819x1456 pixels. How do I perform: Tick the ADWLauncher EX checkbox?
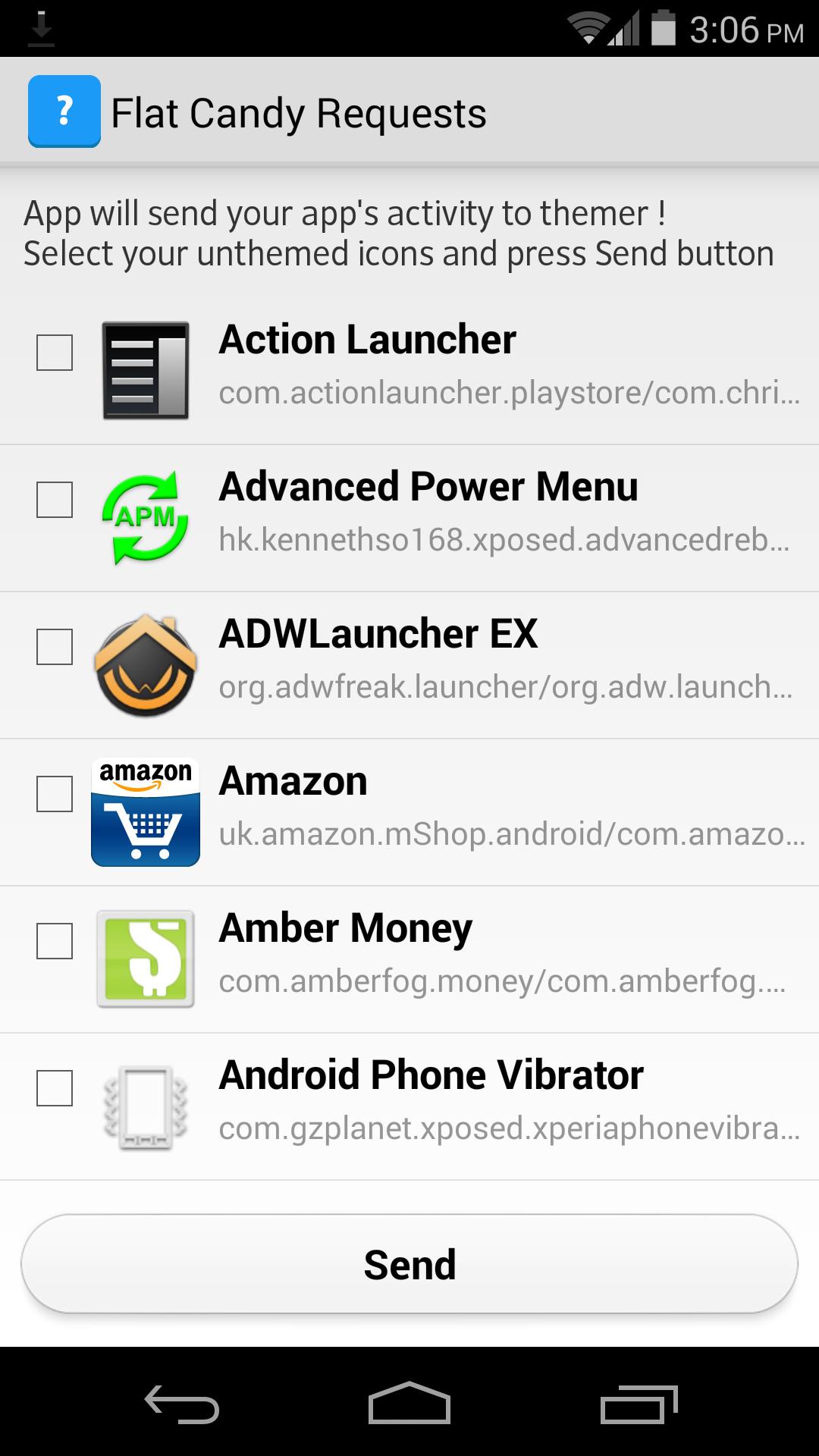pos(55,647)
